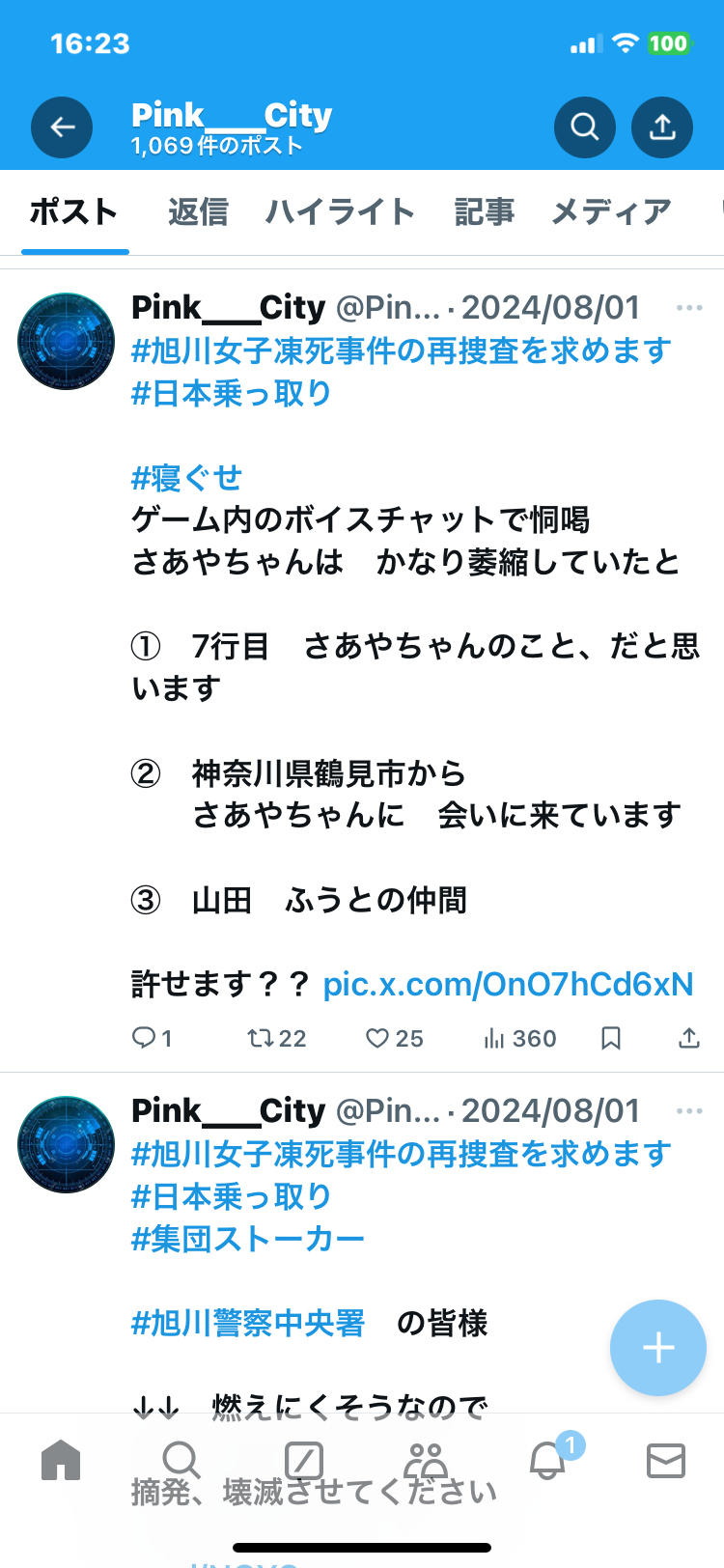Switch to the ハイライト tab

click(x=341, y=211)
